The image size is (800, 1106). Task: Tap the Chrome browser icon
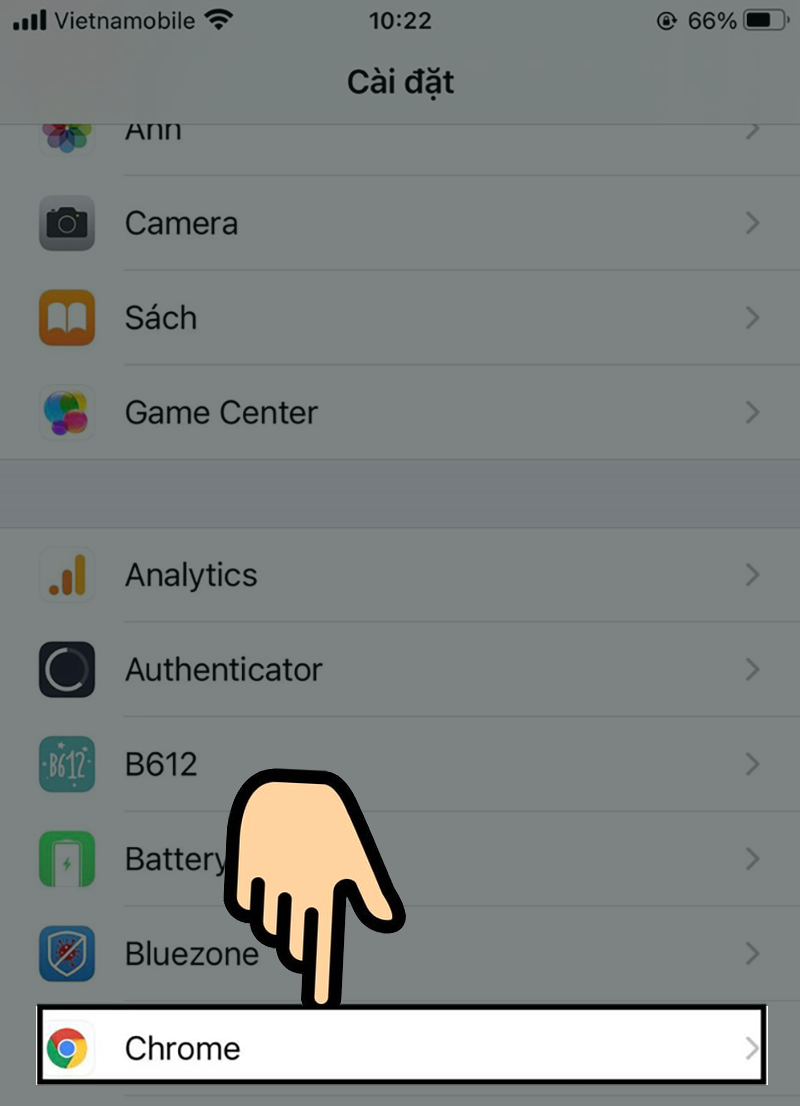pos(66,1048)
